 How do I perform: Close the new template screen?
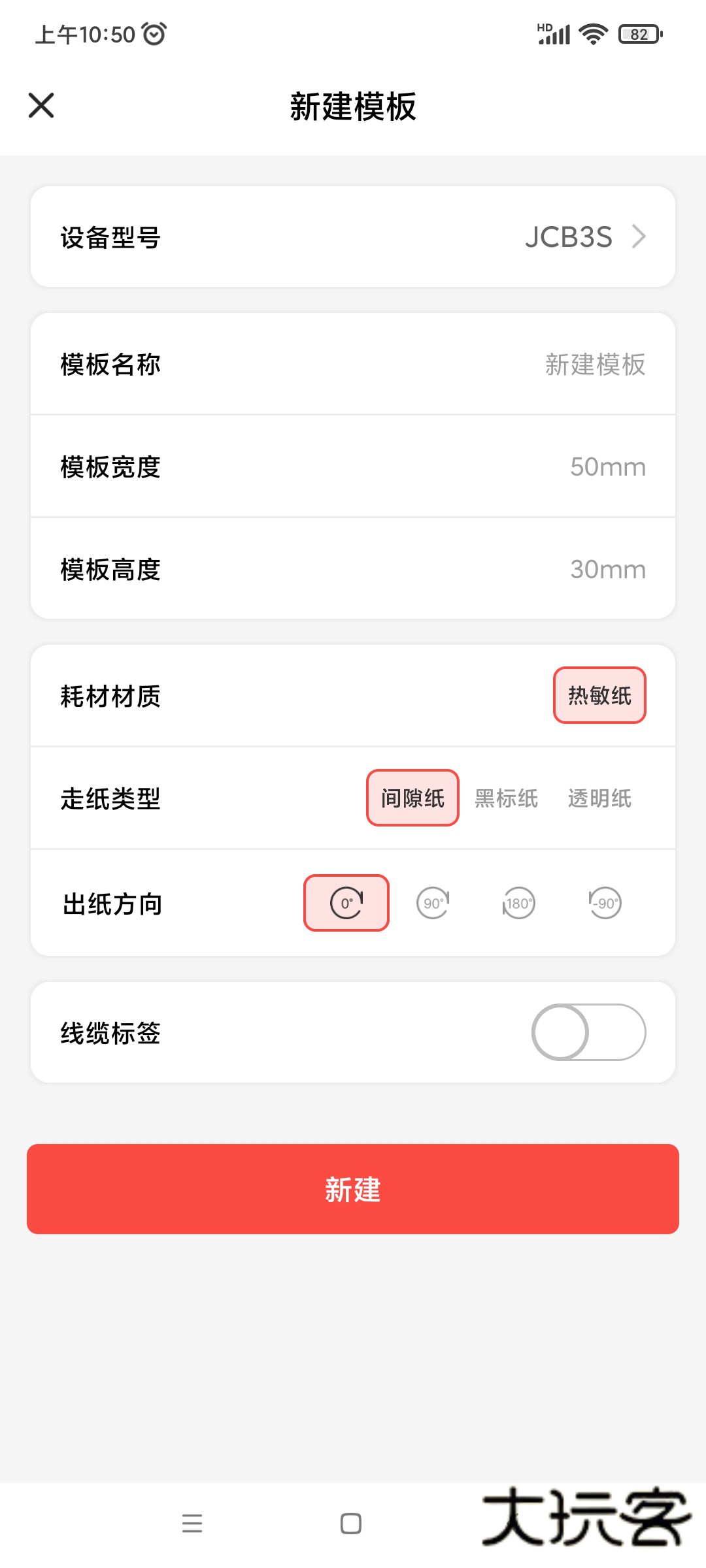coord(41,105)
